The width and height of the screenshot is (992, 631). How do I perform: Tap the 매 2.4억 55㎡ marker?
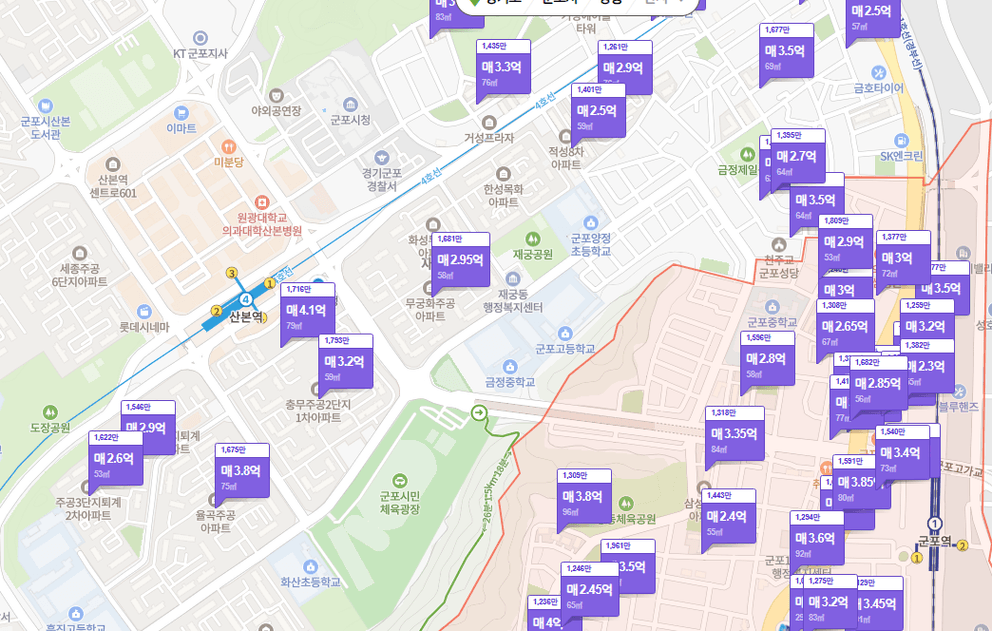click(729, 517)
